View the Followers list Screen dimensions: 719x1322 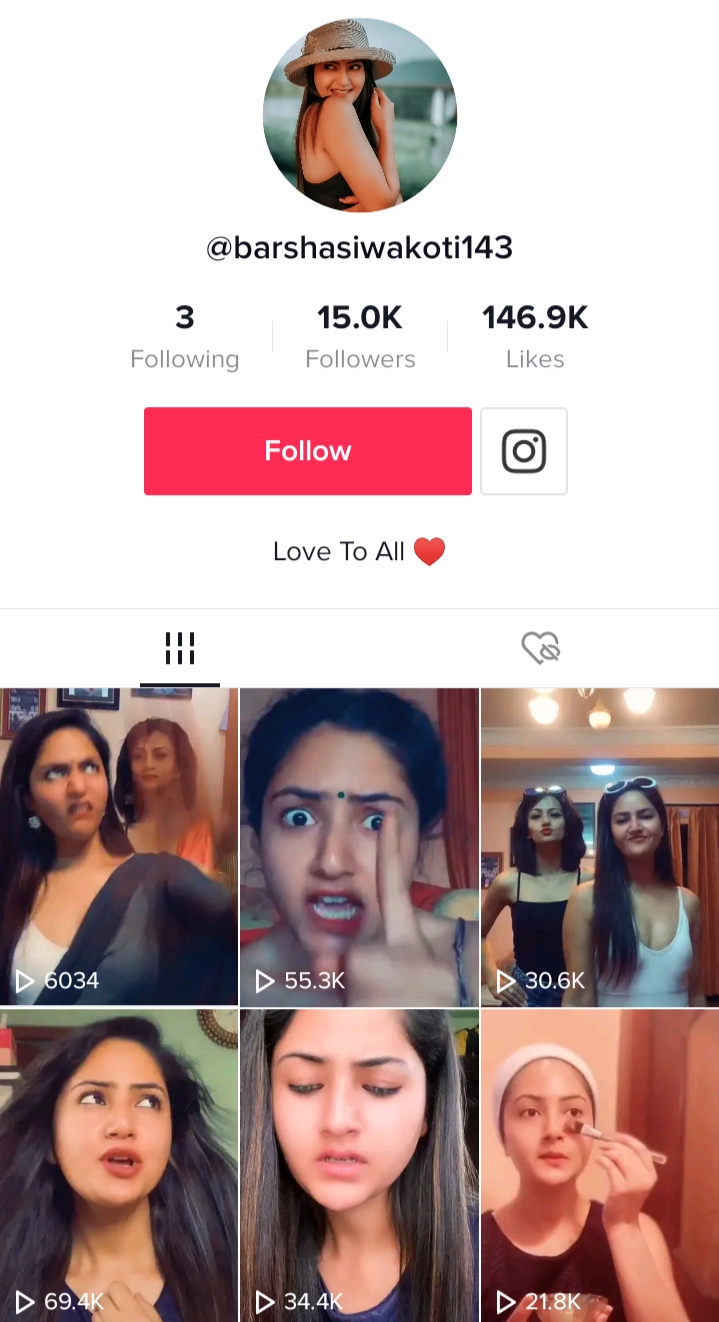[x=360, y=338]
